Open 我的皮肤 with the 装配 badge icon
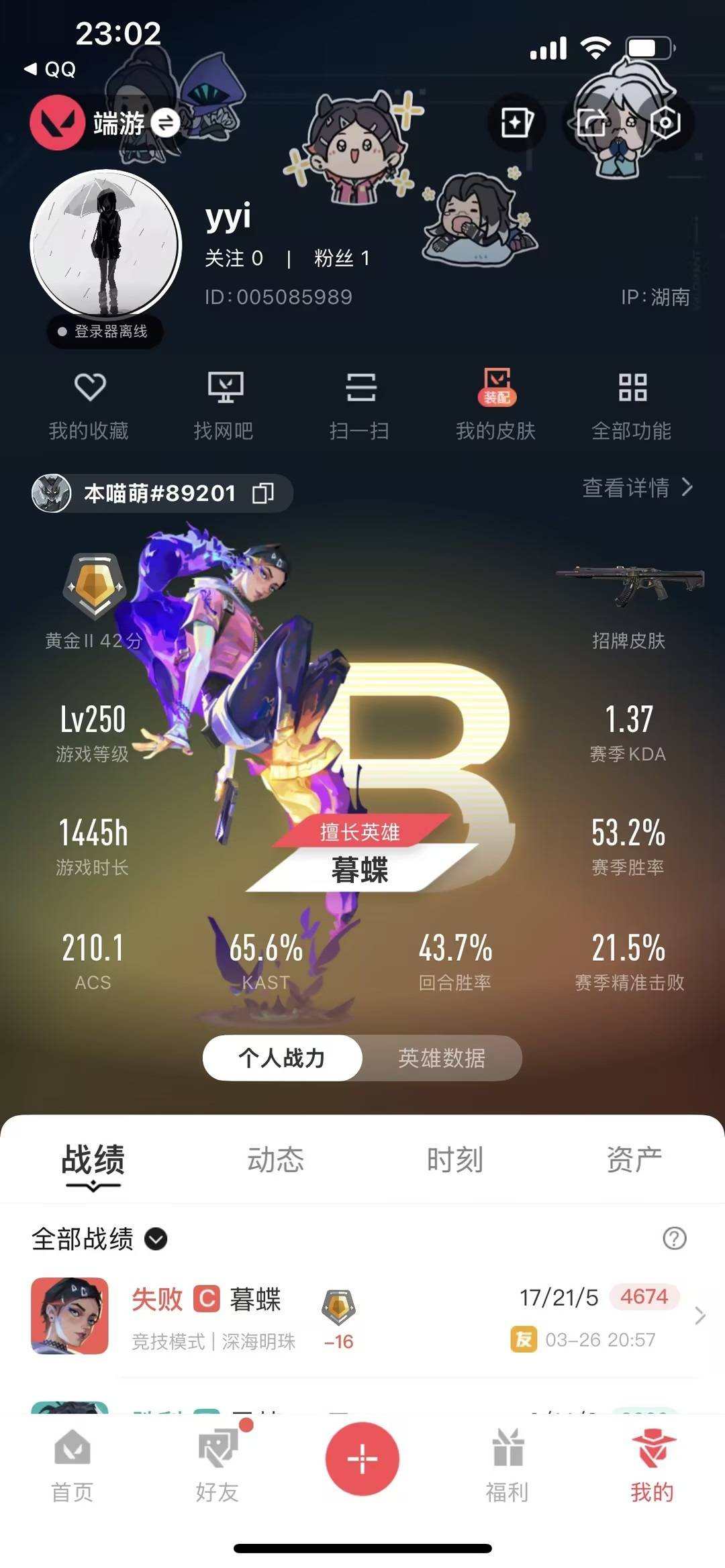Viewport: 725px width, 1568px height. (x=497, y=396)
